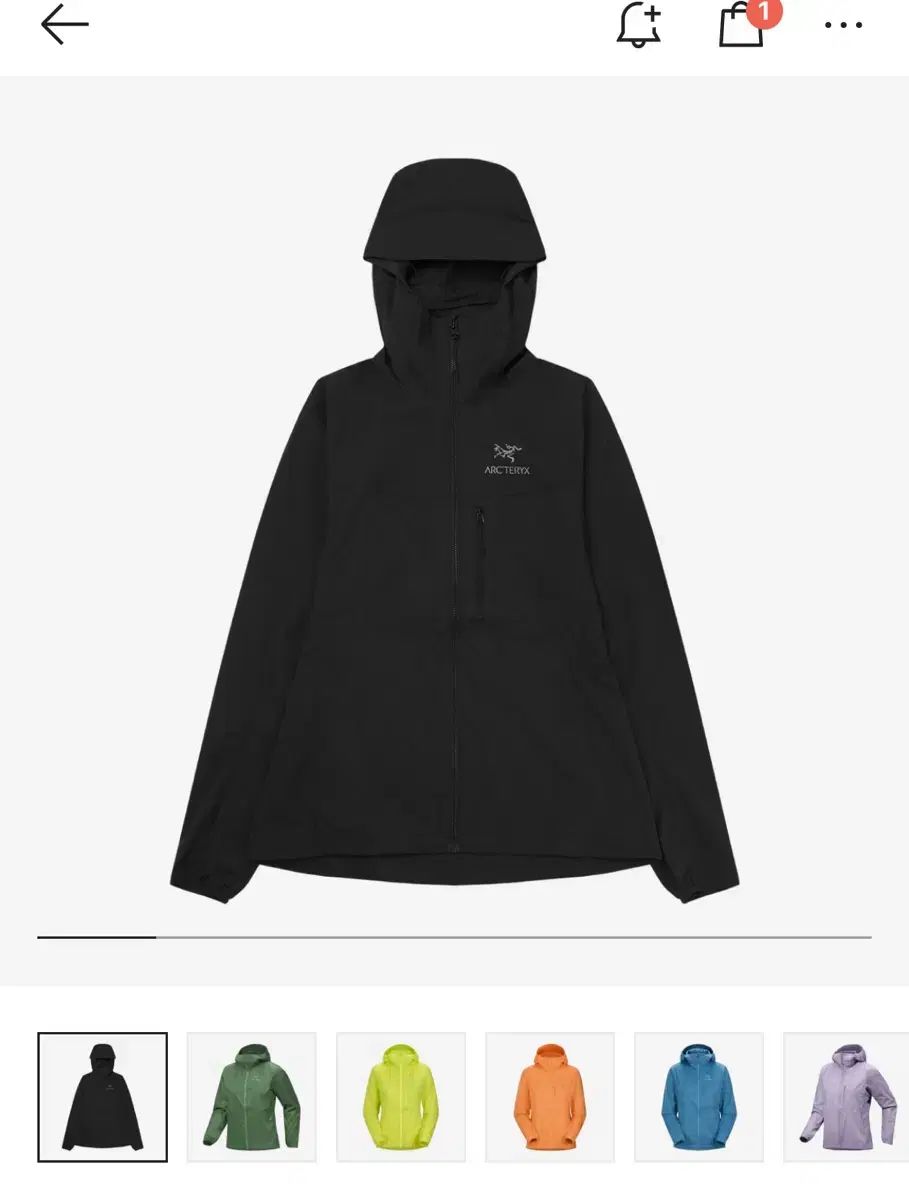Screen dimensions: 909x1200
Task: Go back using the arrow icon
Action: 65,25
